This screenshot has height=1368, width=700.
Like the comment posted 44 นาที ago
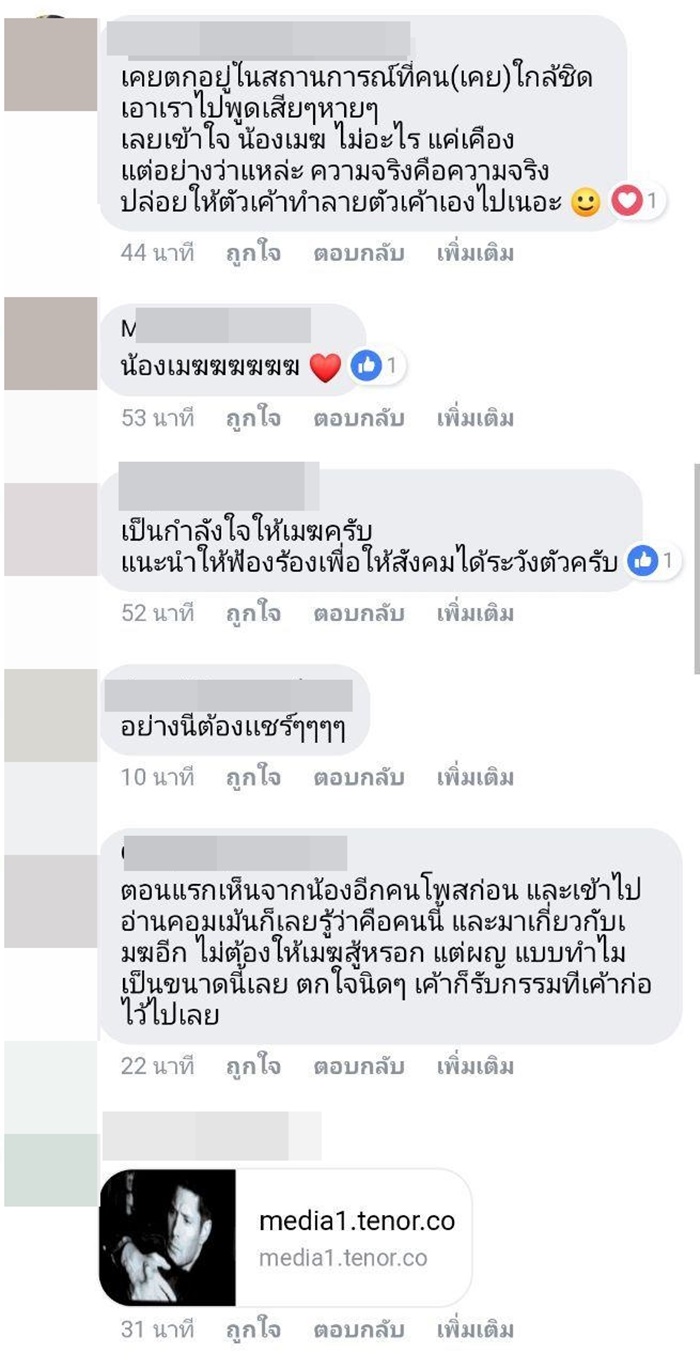[253, 253]
